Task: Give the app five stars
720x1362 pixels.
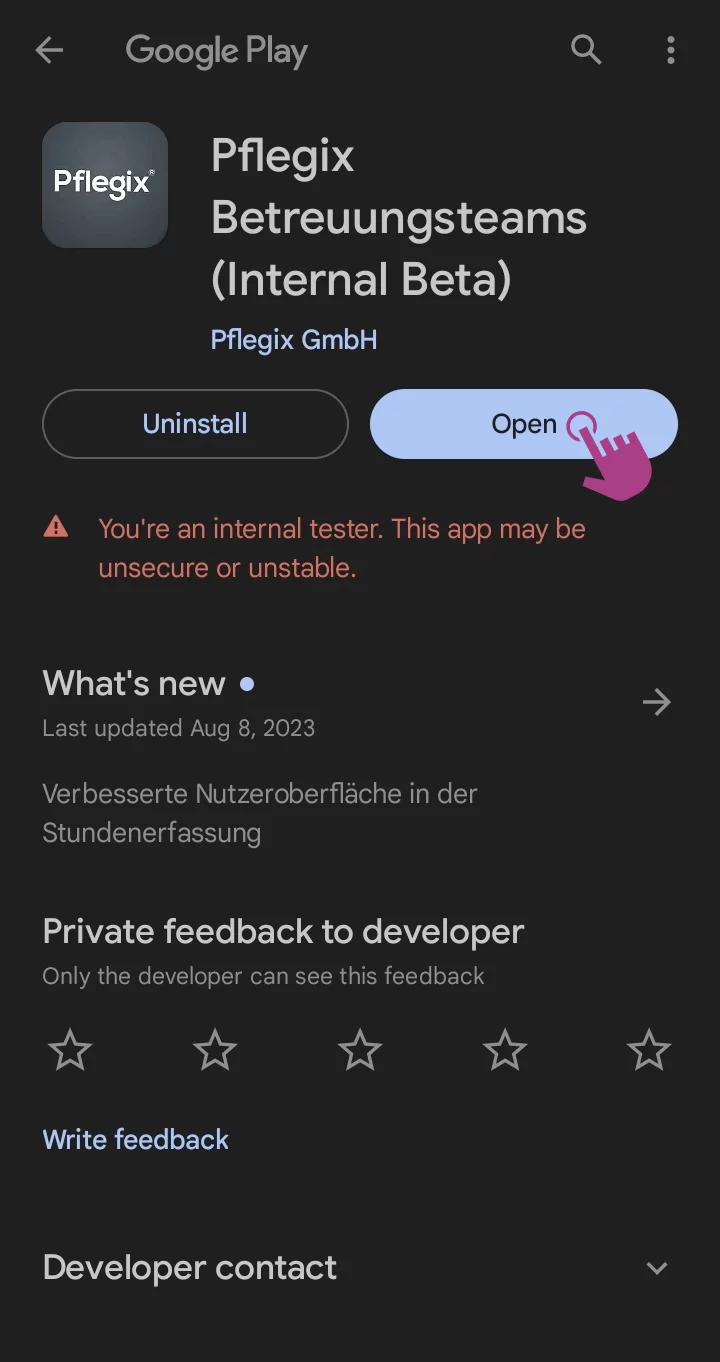Action: coord(648,1051)
